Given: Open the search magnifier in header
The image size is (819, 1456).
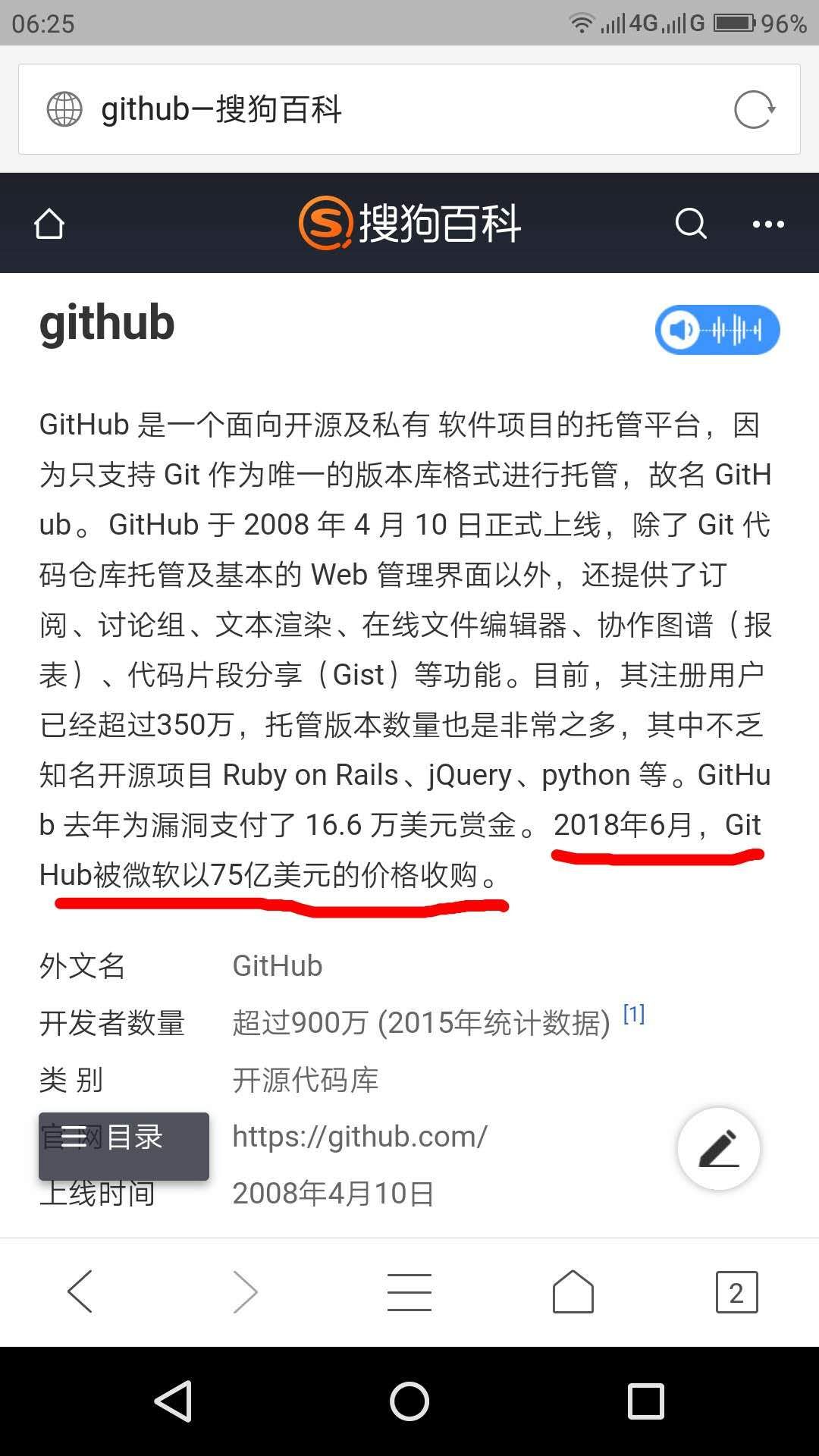Looking at the screenshot, I should coord(690,224).
